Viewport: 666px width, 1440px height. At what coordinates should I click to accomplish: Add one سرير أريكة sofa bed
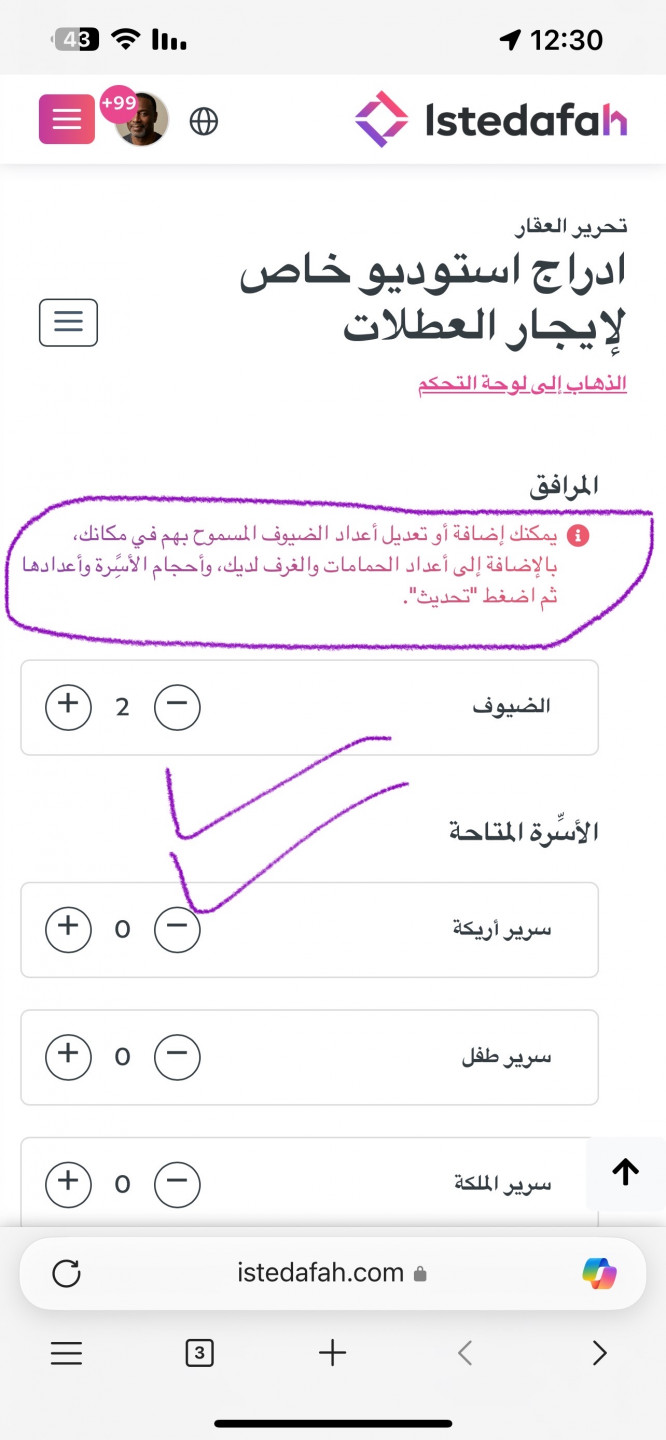pyautogui.click(x=68, y=929)
